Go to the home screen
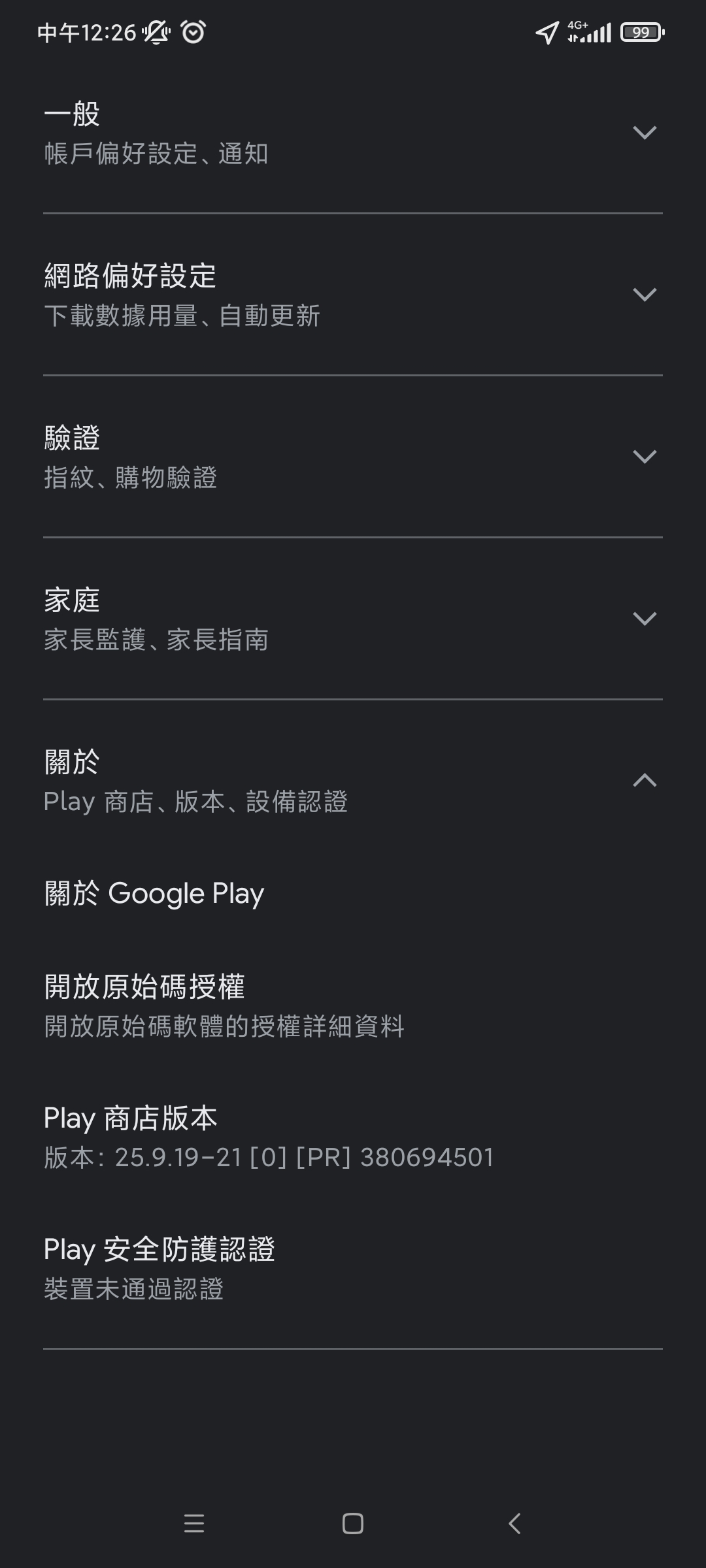This screenshot has height=1568, width=706. pos(353,1524)
